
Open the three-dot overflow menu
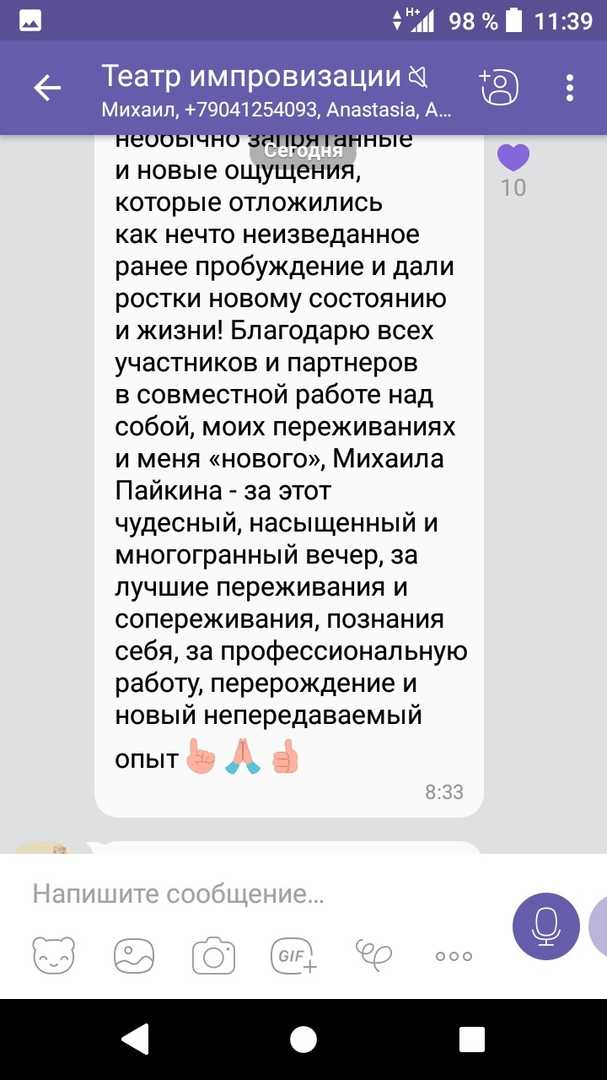[570, 88]
